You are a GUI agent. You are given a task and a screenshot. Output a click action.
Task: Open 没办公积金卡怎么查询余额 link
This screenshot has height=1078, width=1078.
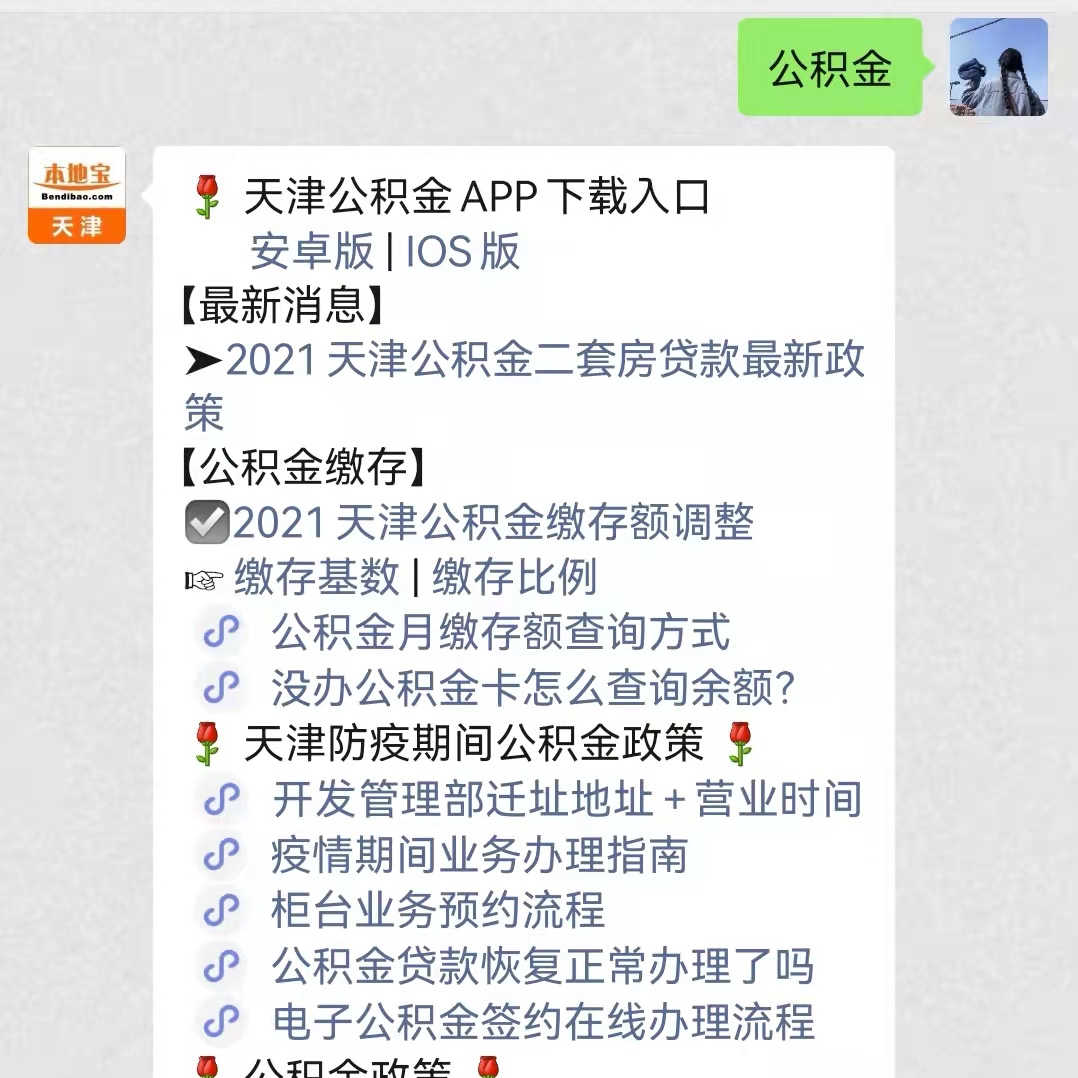coord(532,688)
